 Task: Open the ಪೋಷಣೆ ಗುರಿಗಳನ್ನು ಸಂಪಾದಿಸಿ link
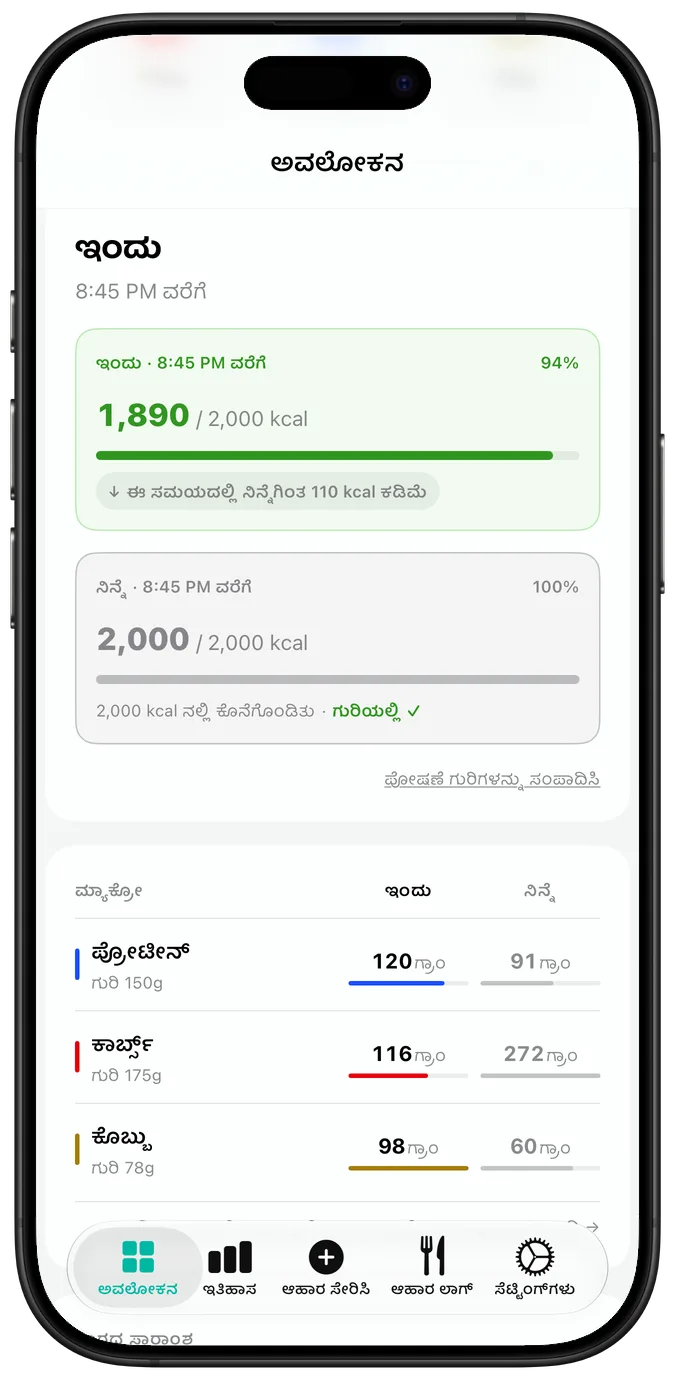492,780
